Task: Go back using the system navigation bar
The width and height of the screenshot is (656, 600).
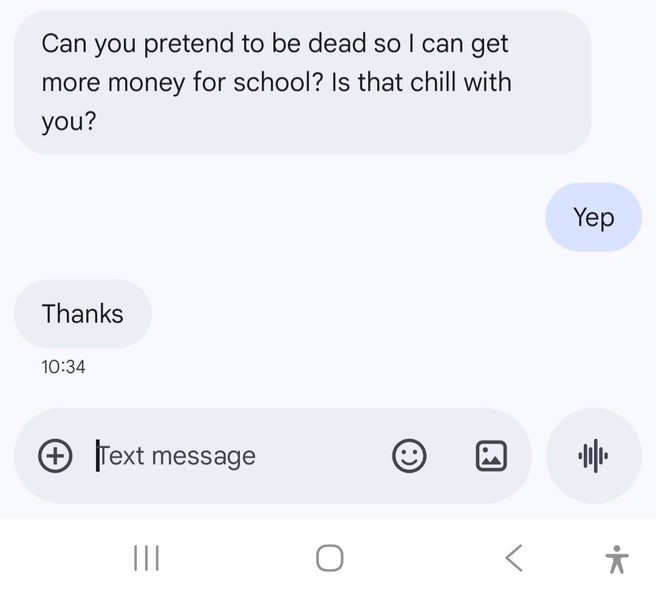Action: pyautogui.click(x=513, y=558)
